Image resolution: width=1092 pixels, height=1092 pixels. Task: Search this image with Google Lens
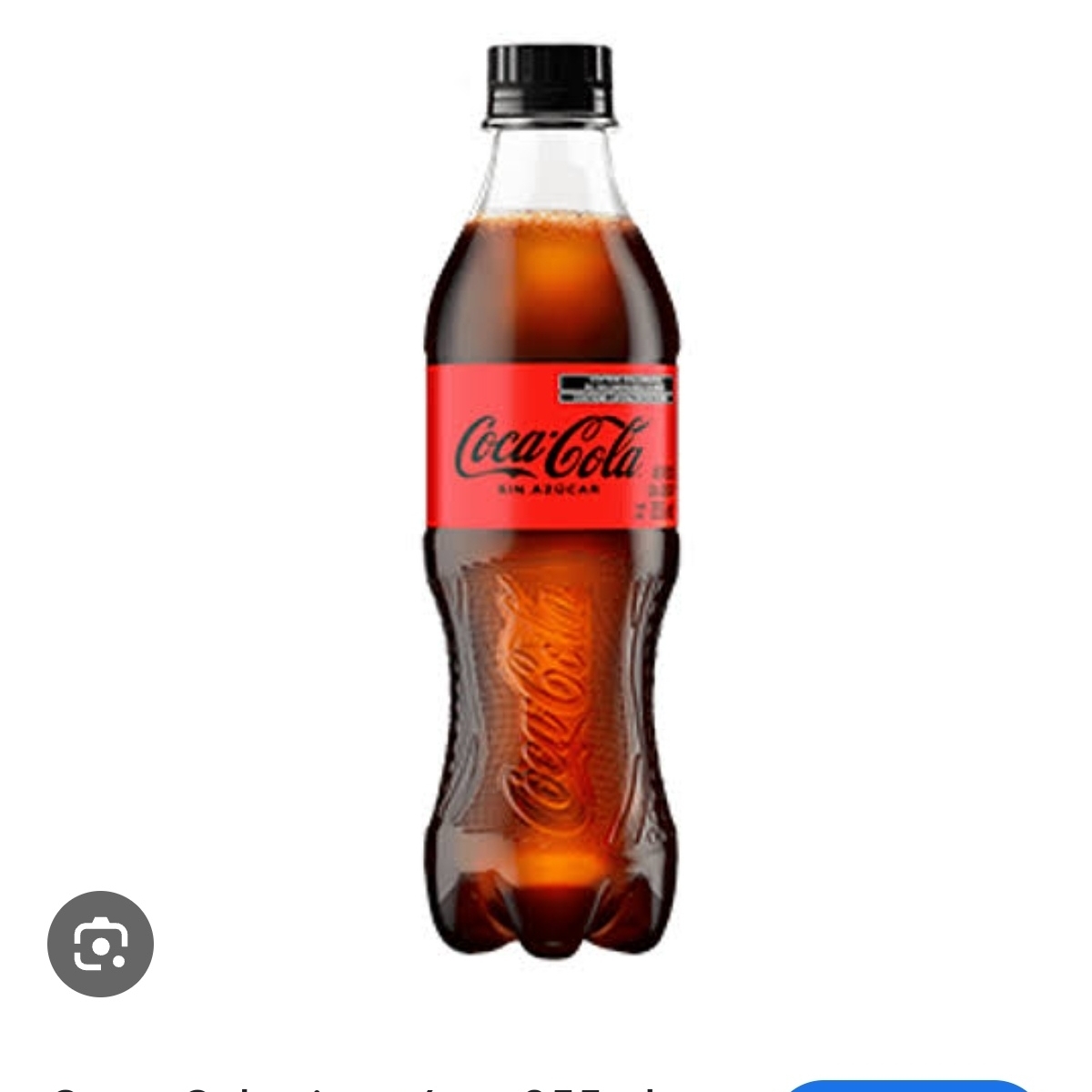[100, 944]
